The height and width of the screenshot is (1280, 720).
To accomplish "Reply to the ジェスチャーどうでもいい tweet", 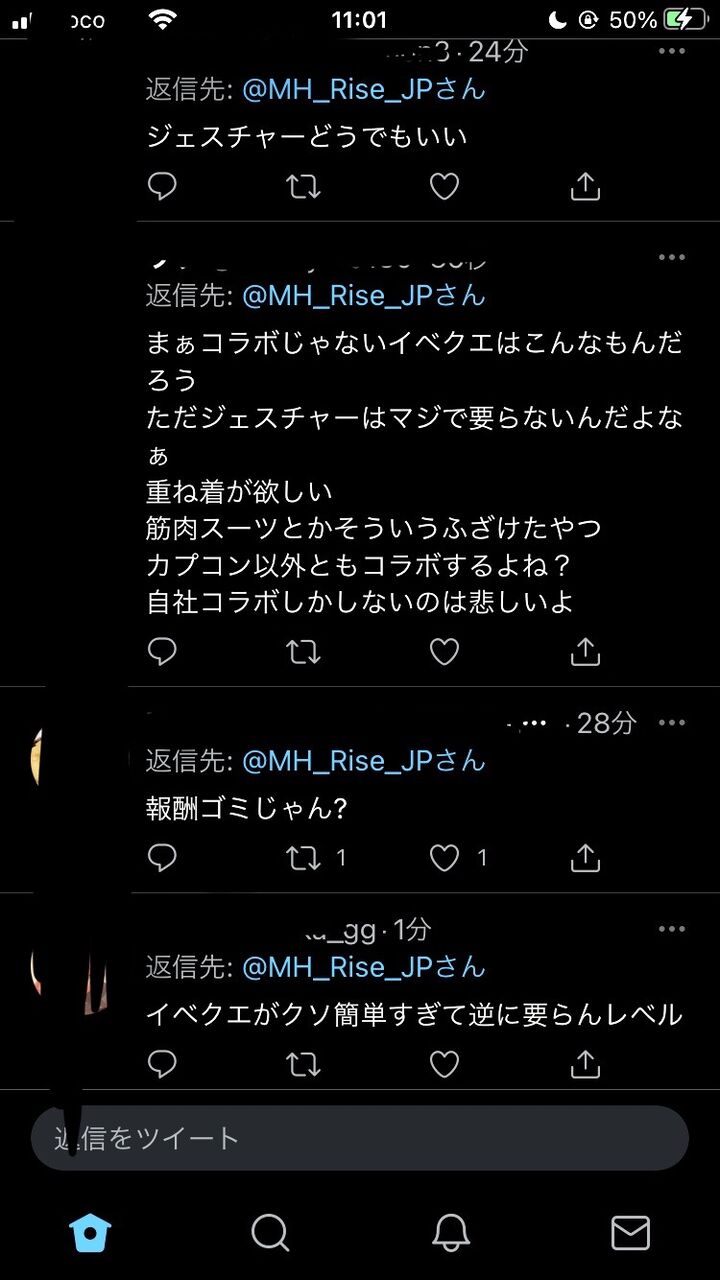I will (162, 187).
